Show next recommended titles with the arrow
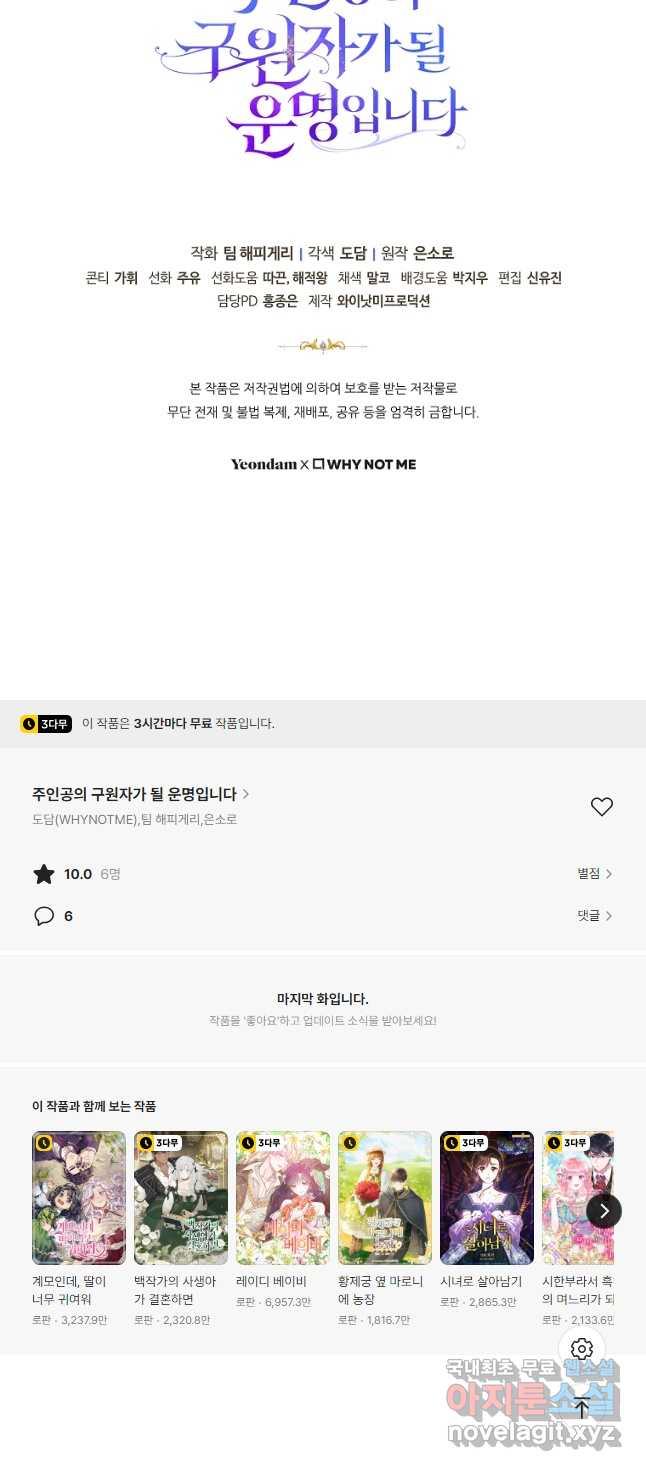 click(603, 1211)
